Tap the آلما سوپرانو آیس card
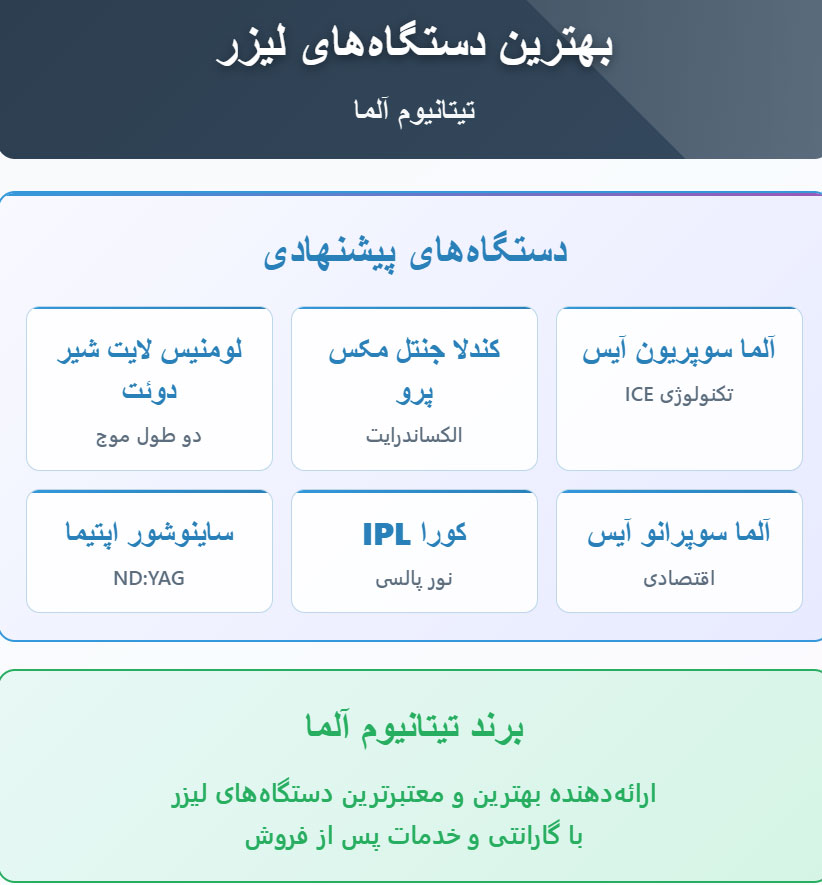822x885 pixels. coord(679,551)
